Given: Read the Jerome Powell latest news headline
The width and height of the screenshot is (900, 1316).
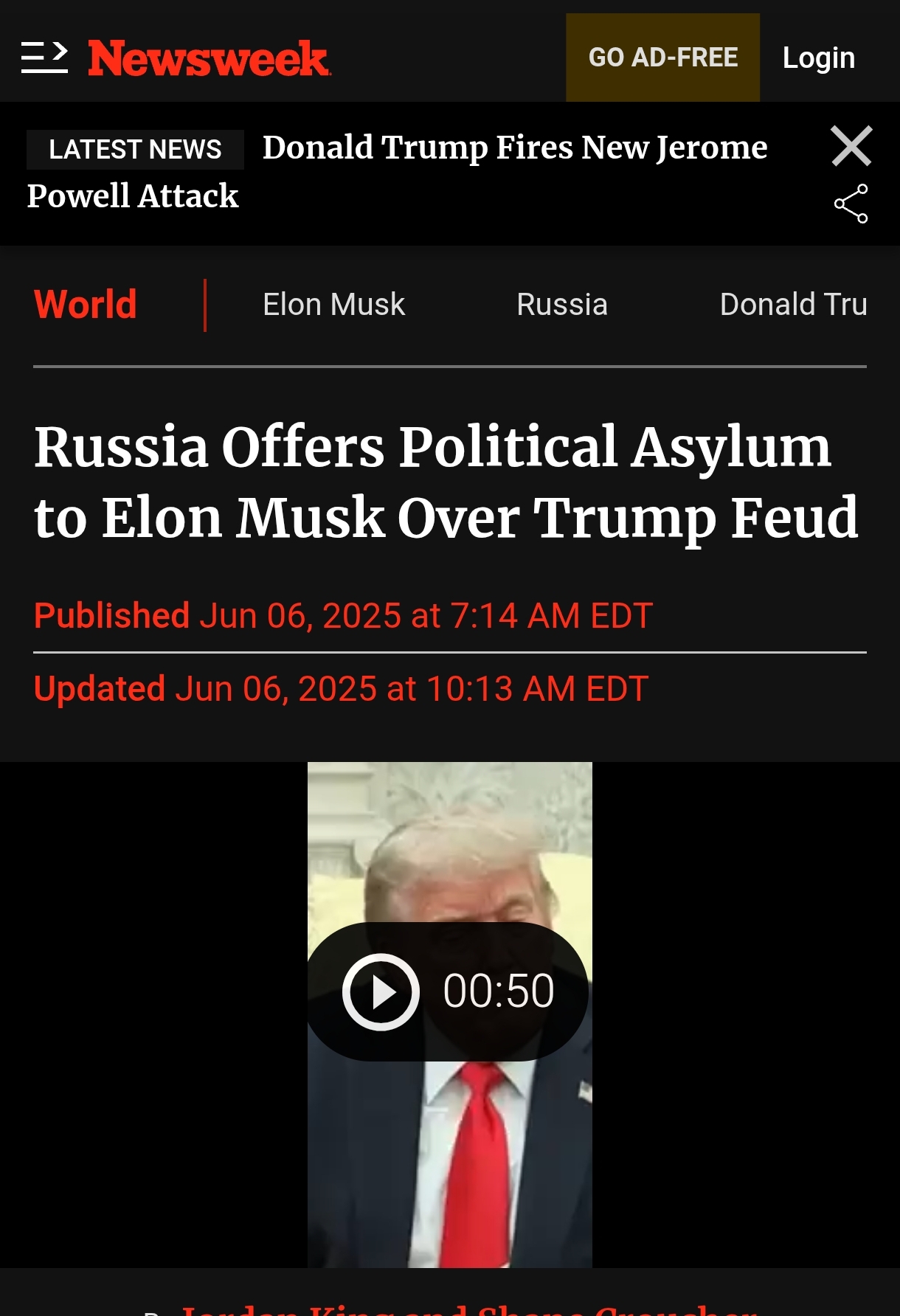Looking at the screenshot, I should click(514, 148).
